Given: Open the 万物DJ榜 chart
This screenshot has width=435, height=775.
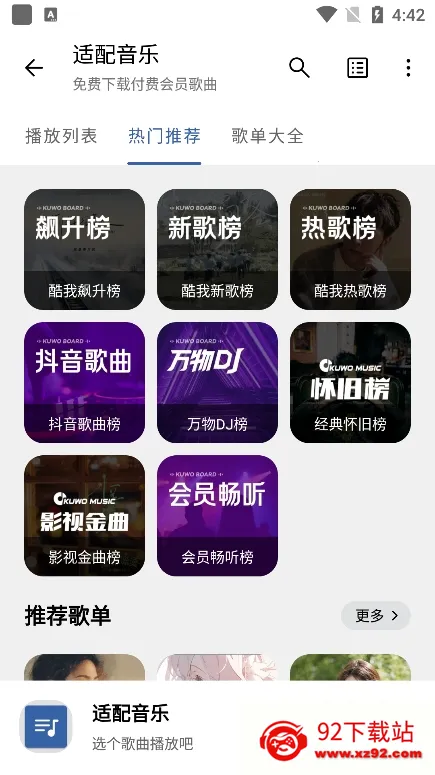Looking at the screenshot, I should pos(218,383).
